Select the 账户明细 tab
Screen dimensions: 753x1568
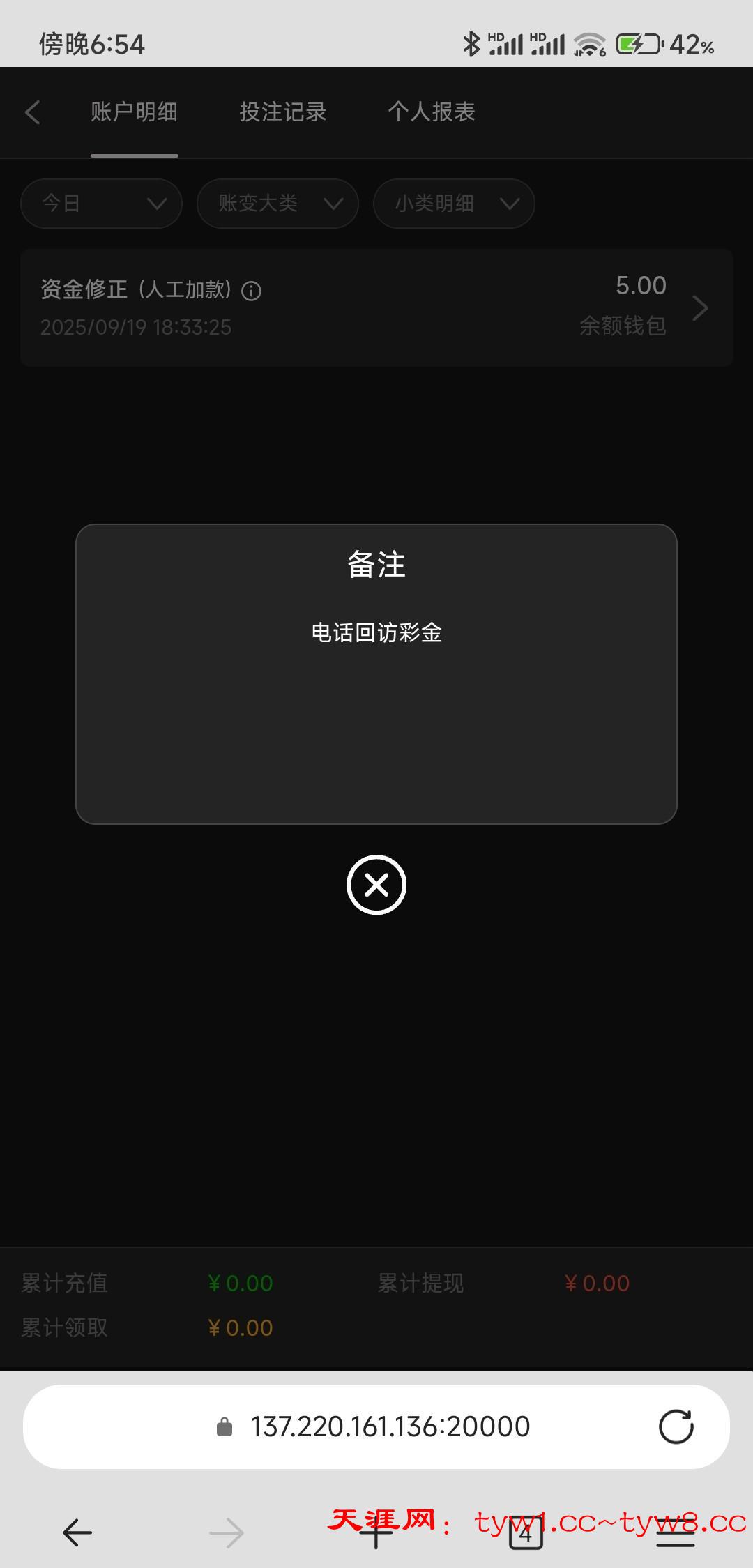tap(134, 112)
